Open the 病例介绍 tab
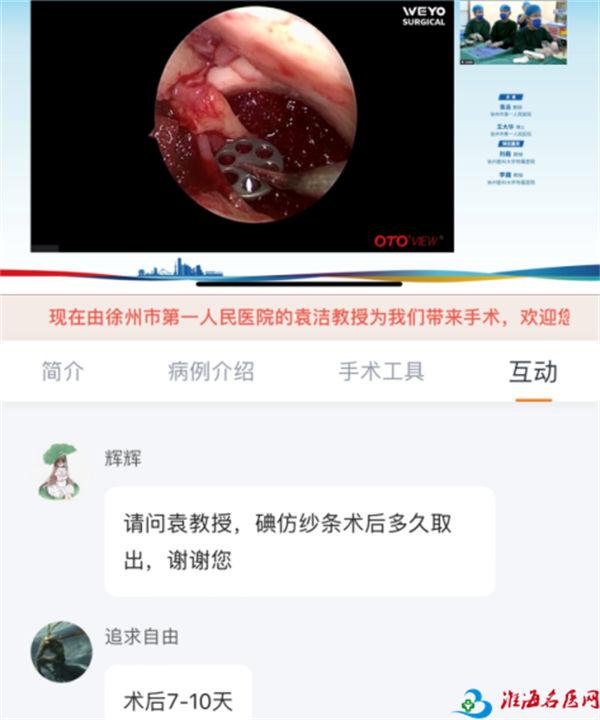Viewport: 600px width, 720px height. click(211, 372)
